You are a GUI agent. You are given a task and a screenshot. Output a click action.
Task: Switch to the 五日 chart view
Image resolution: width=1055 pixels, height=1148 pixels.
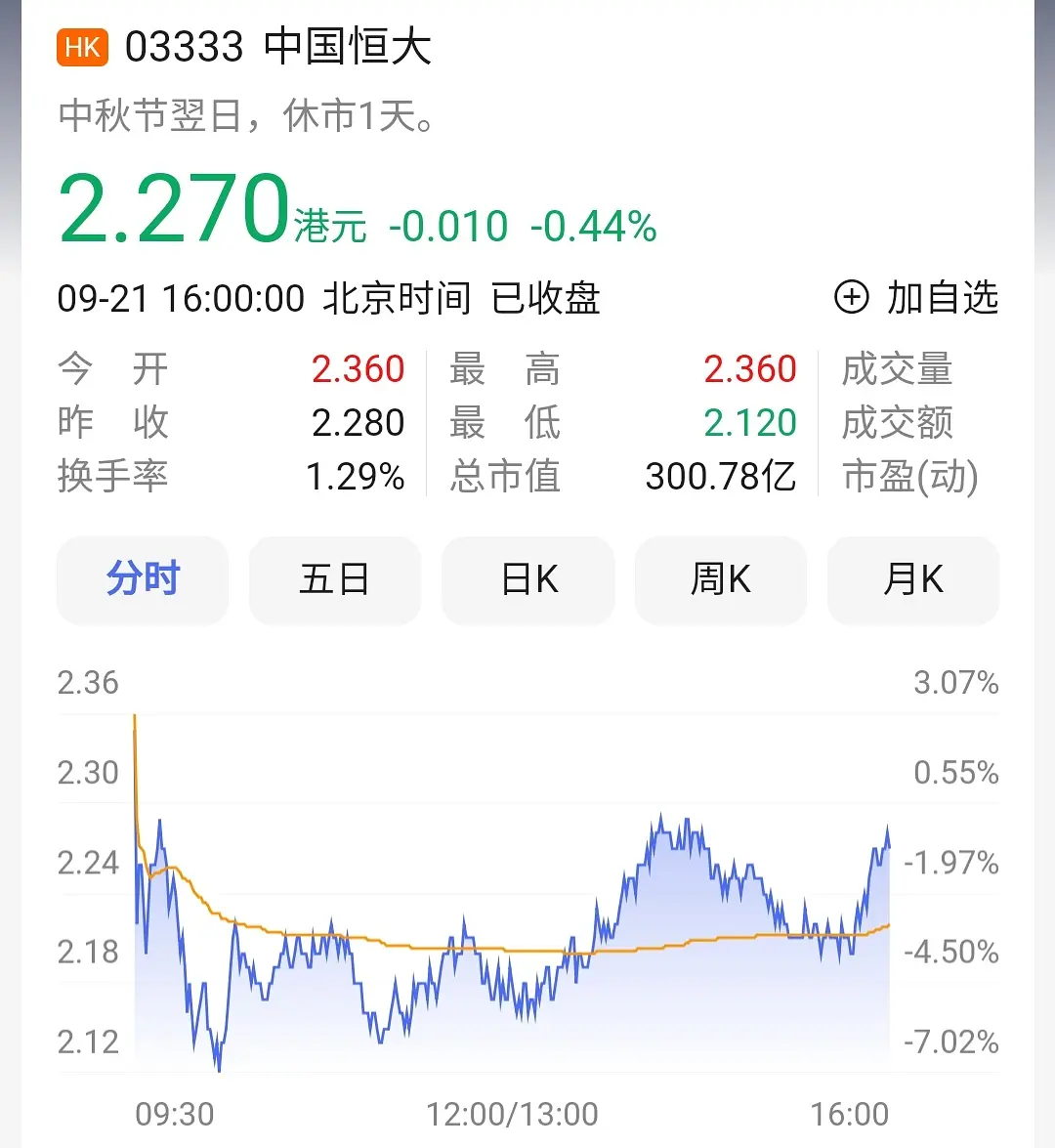[335, 580]
